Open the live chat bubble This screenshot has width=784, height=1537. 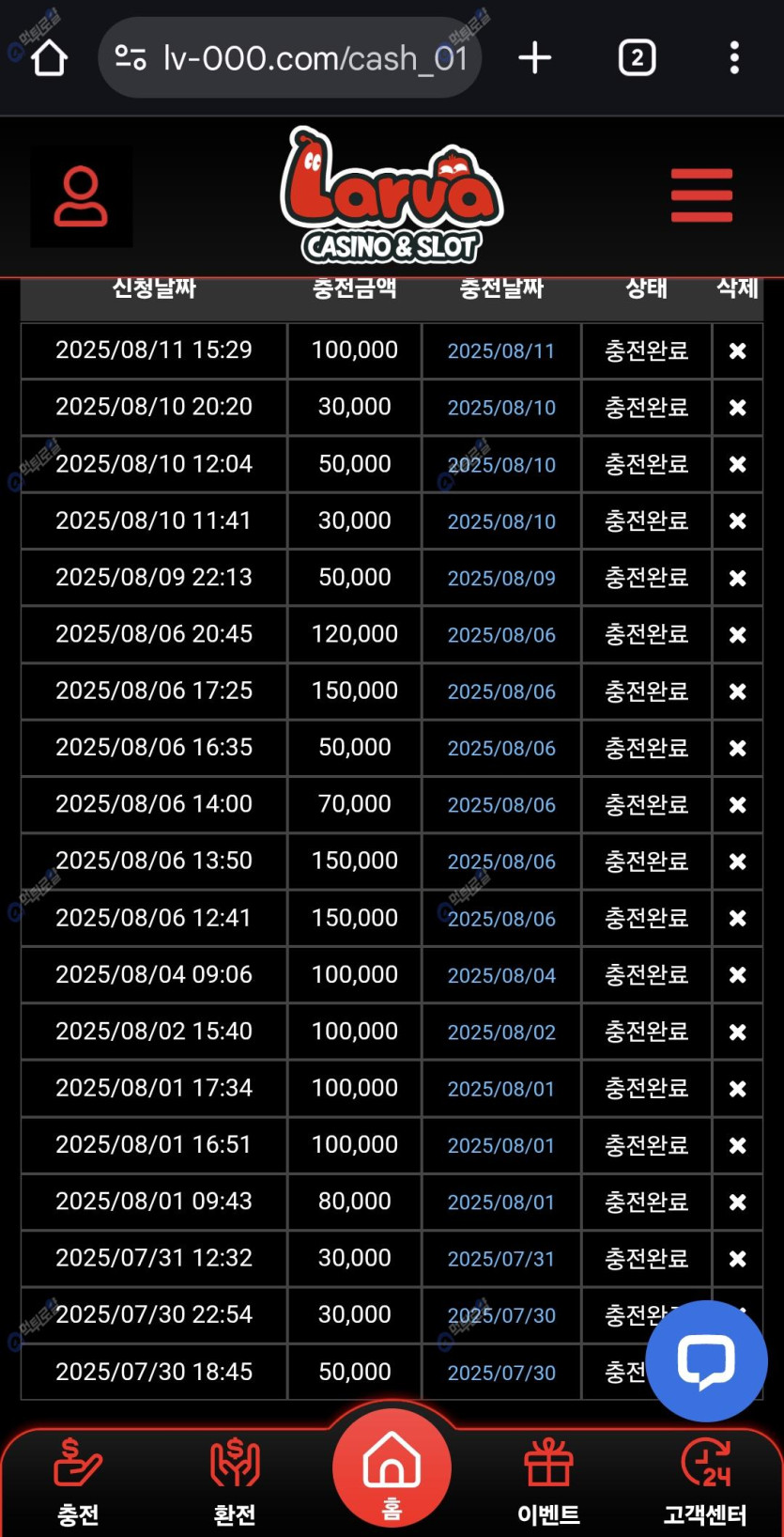point(706,1360)
